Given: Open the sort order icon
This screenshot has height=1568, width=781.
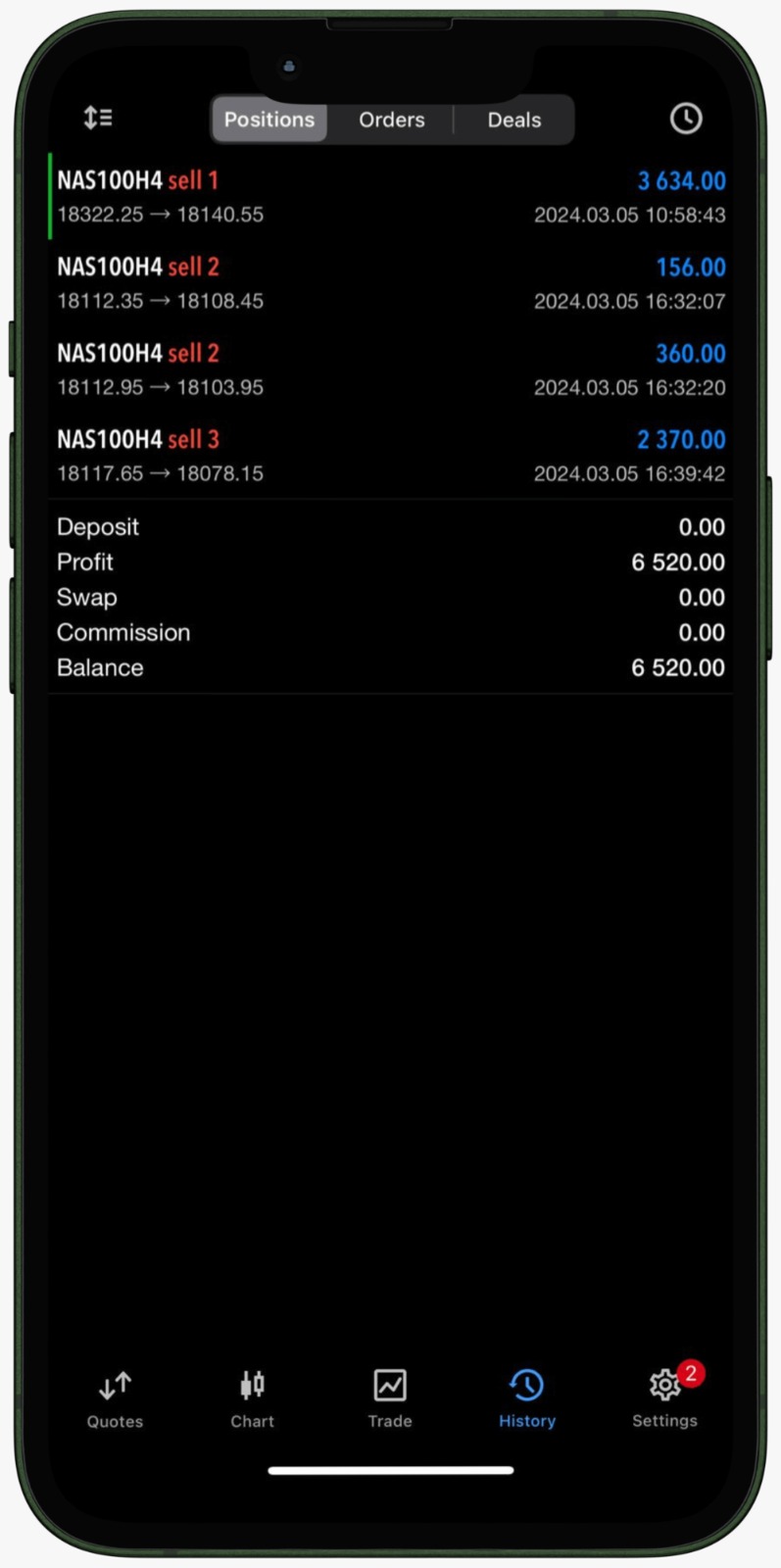Looking at the screenshot, I should point(98,119).
